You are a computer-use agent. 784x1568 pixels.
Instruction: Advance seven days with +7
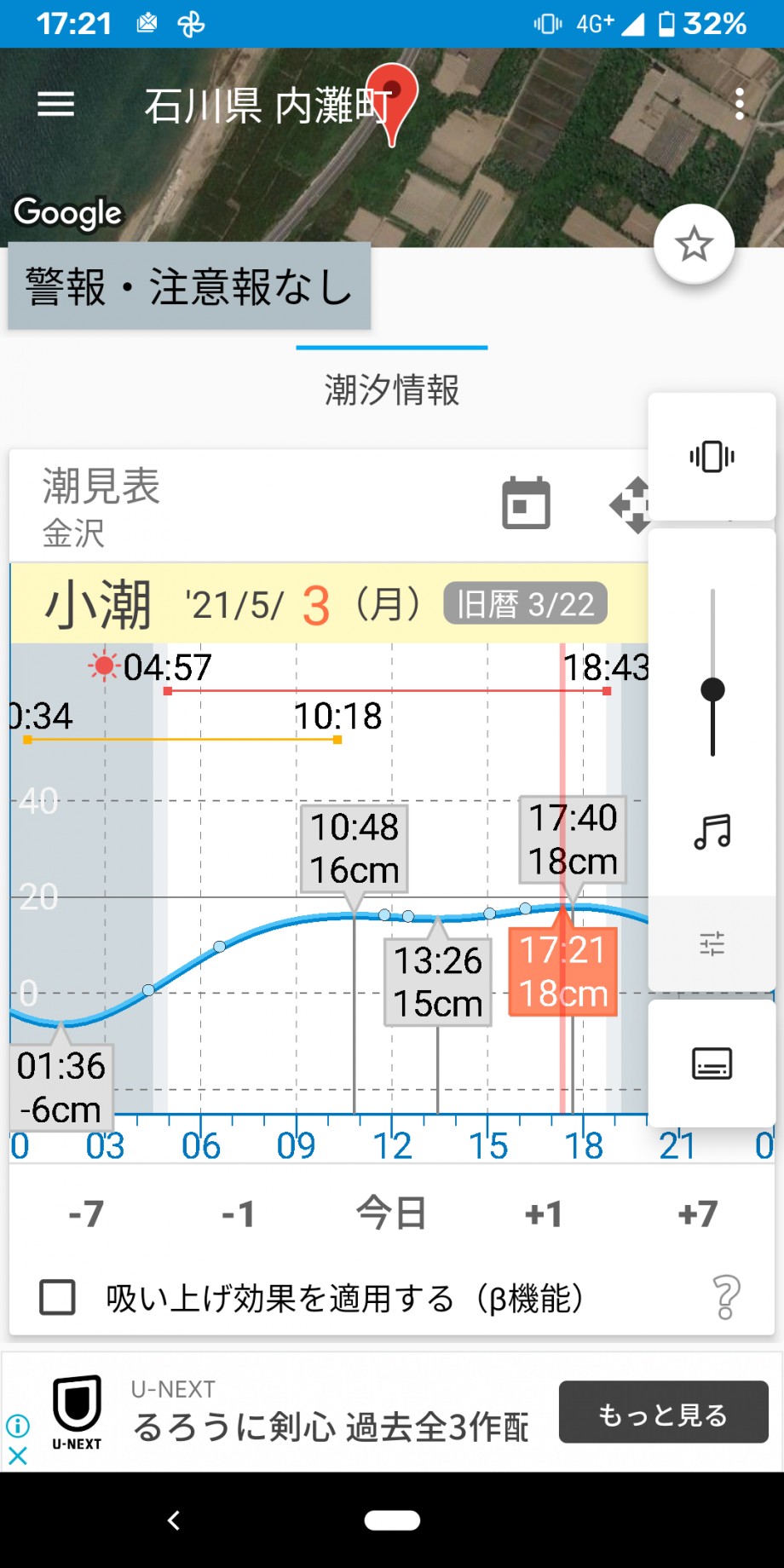point(698,1213)
